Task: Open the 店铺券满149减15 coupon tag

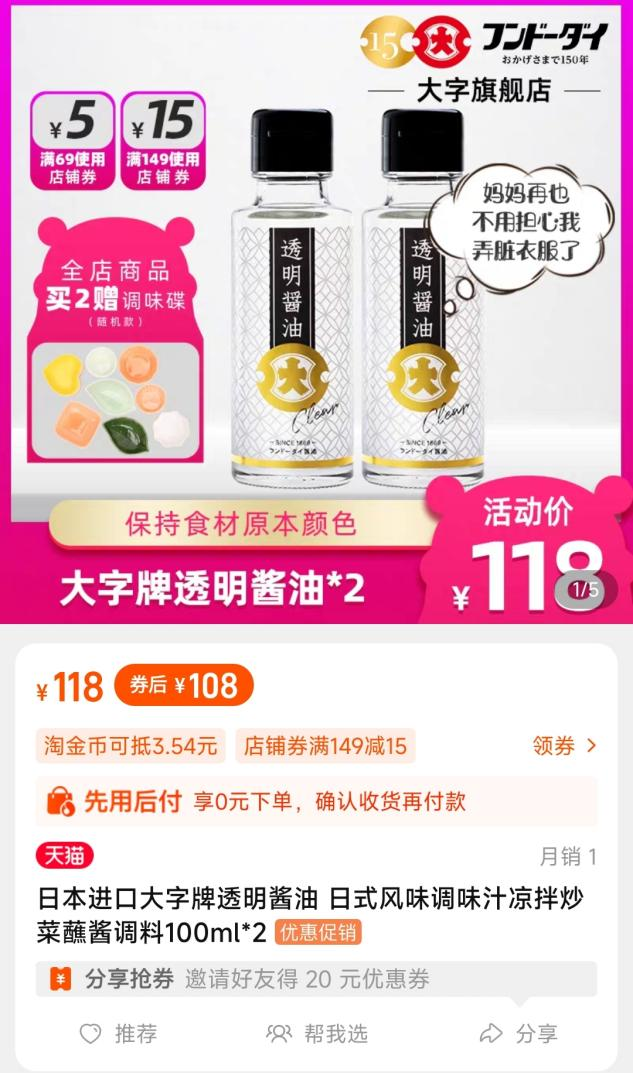Action: 325,746
